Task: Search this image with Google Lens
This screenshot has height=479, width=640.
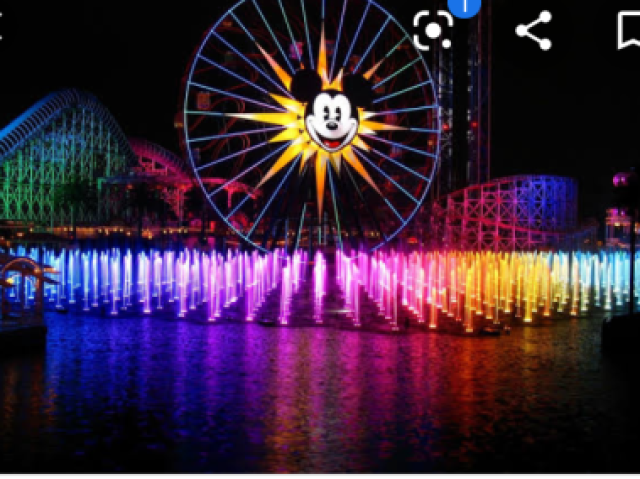Action: point(433,30)
